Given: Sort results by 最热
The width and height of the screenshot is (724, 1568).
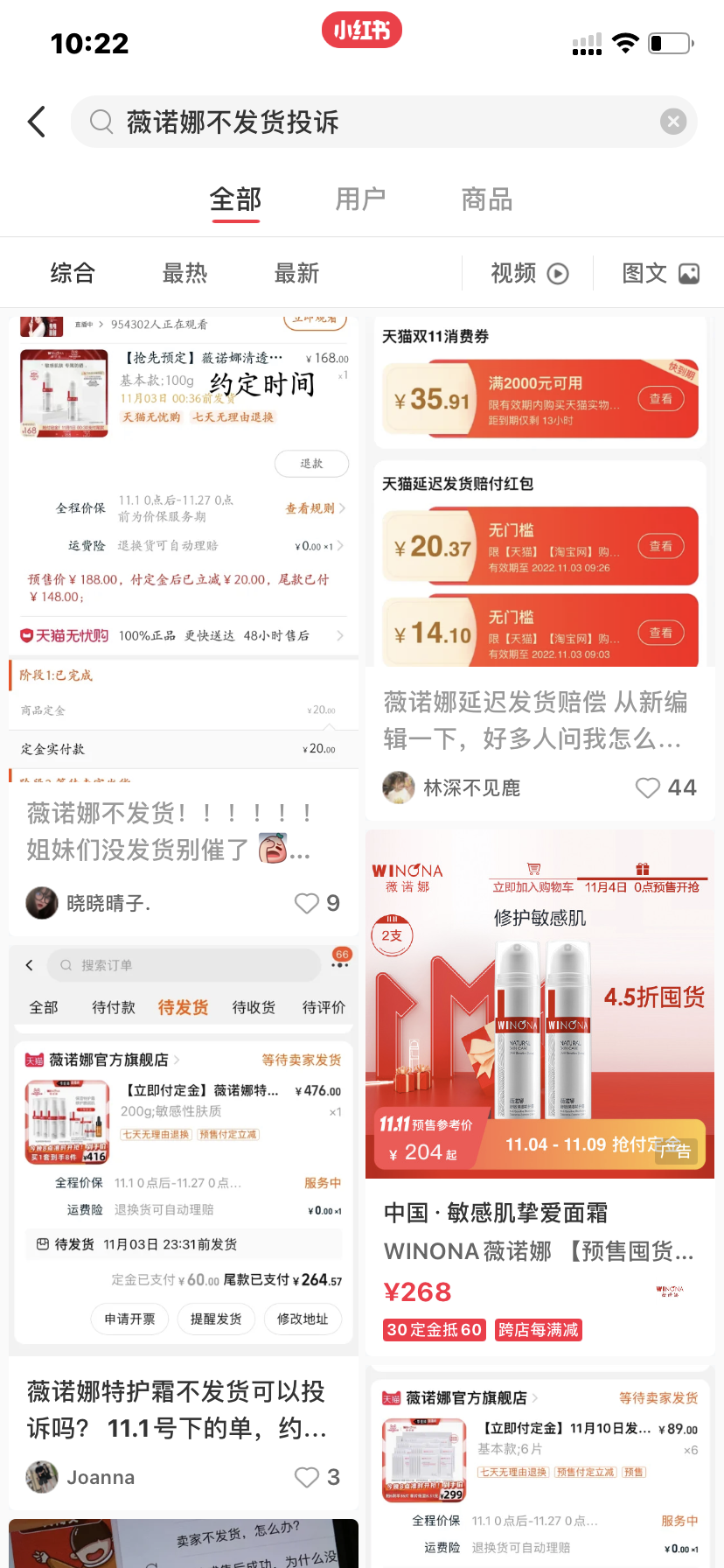Looking at the screenshot, I should point(184,273).
